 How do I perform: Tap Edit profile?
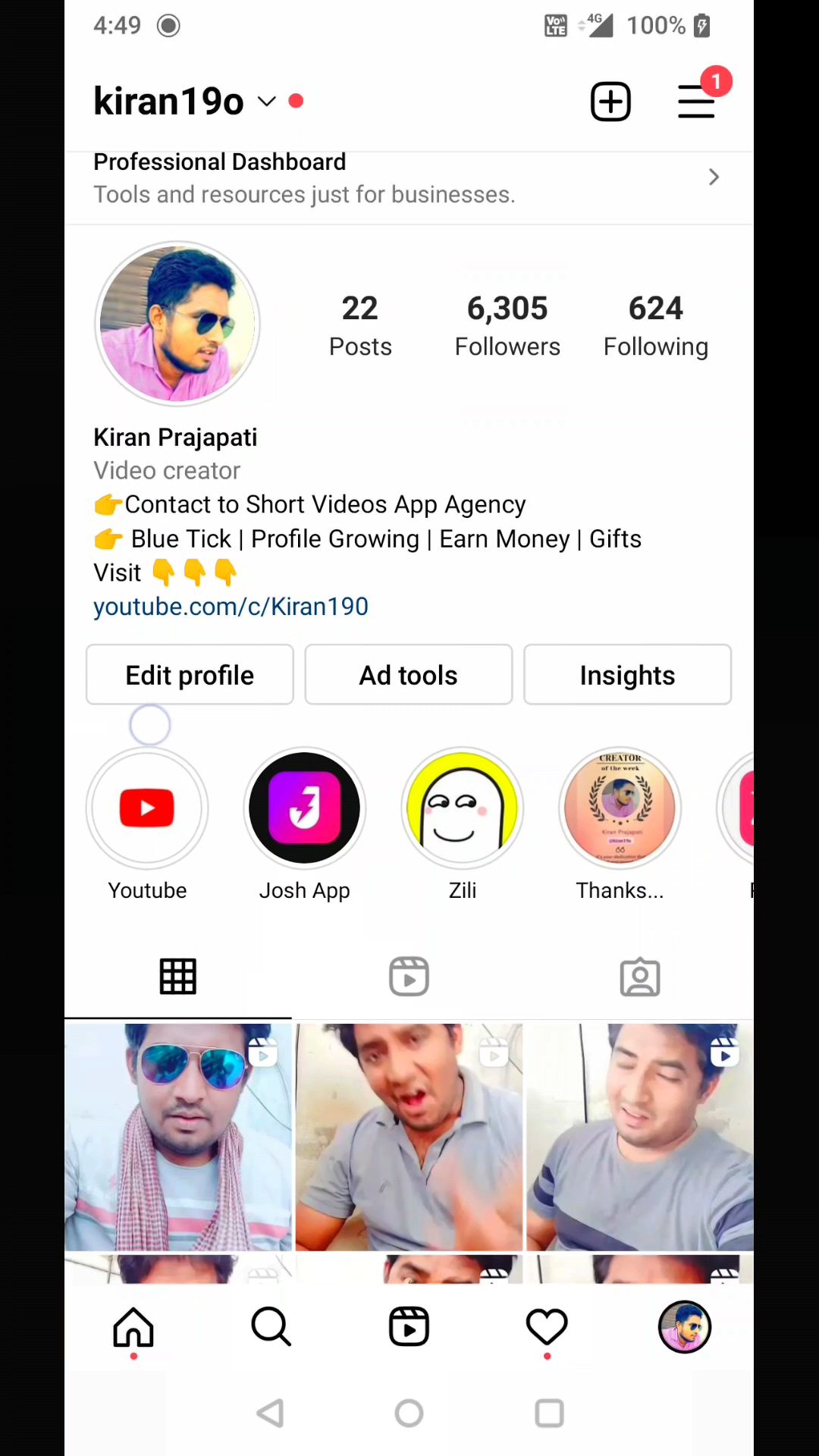(x=190, y=675)
